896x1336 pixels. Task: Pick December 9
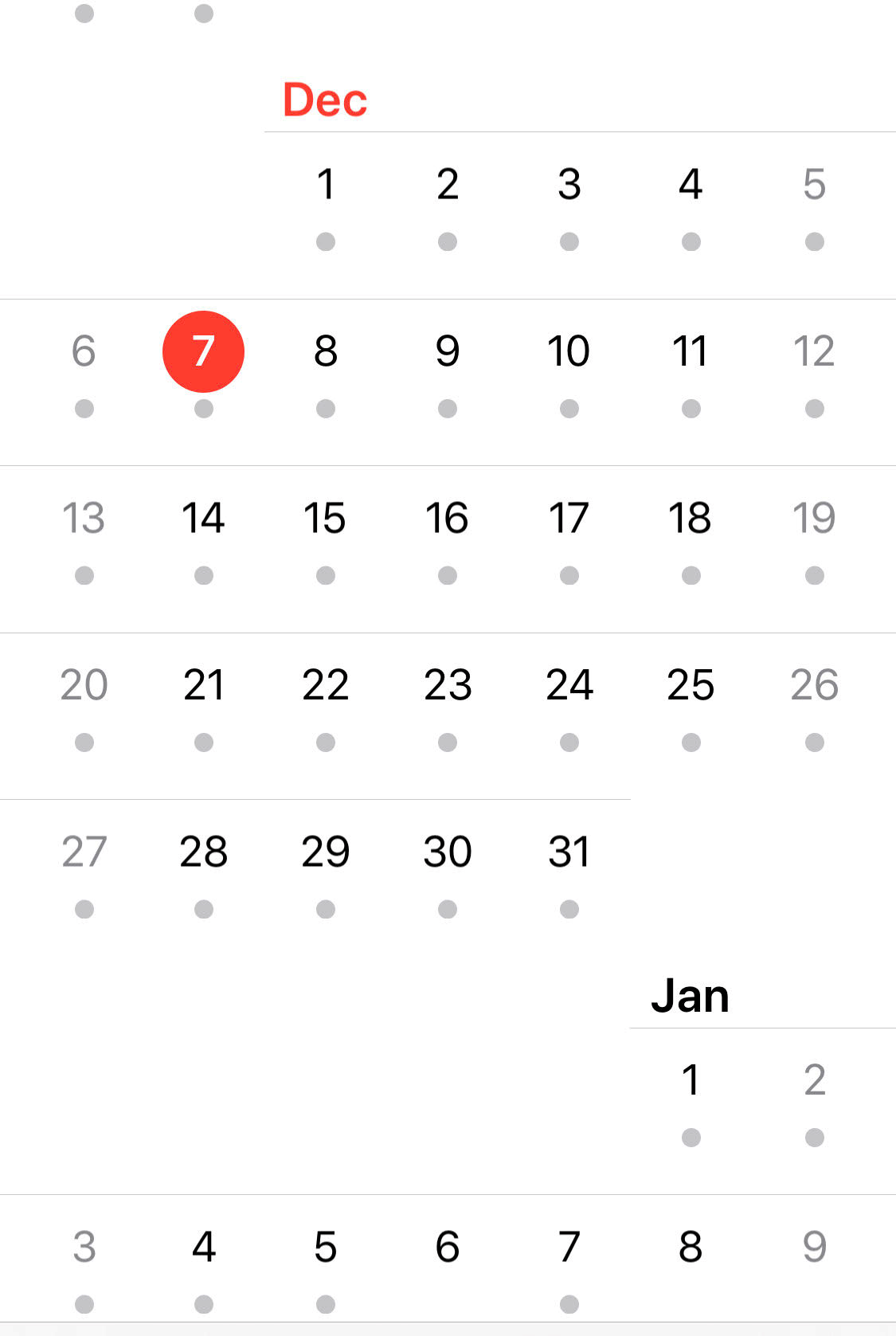447,351
